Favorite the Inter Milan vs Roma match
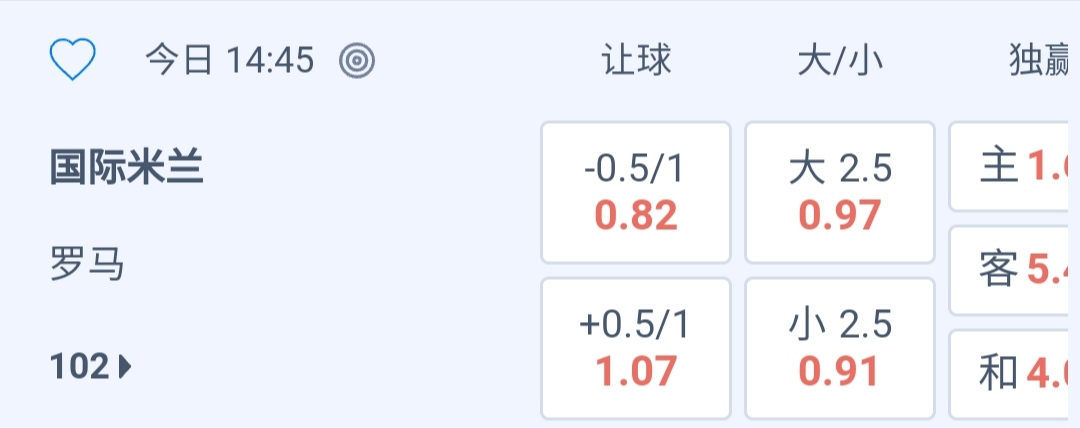 pos(72,61)
